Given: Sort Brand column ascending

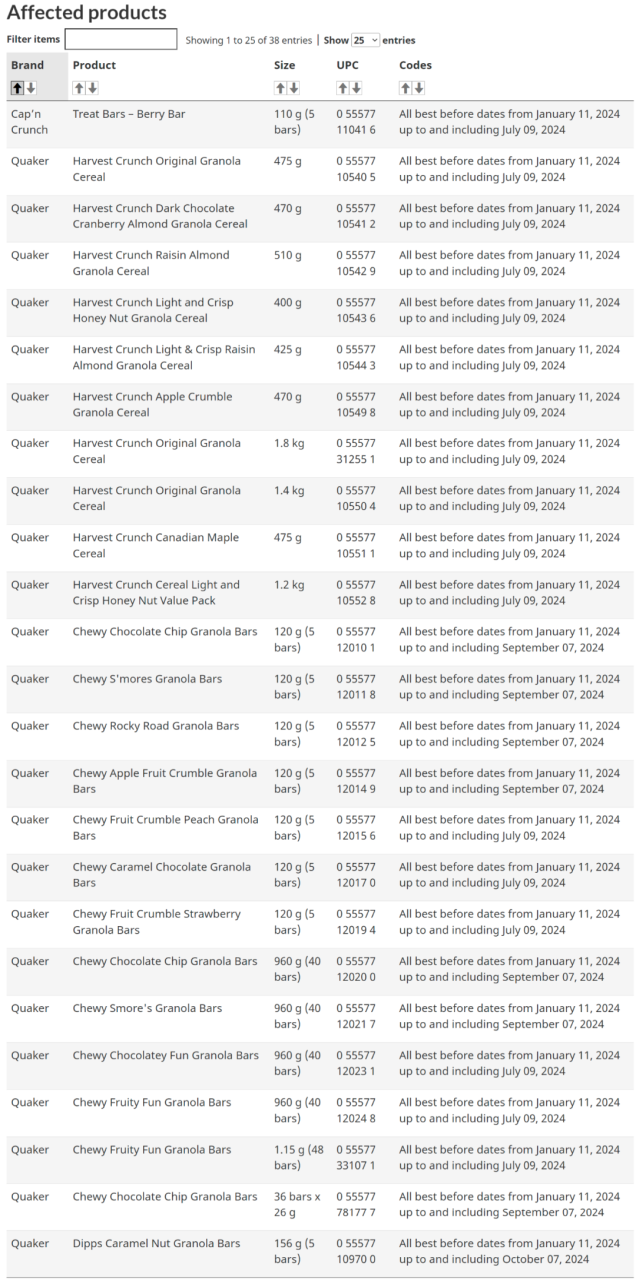Looking at the screenshot, I should pos(17,88).
